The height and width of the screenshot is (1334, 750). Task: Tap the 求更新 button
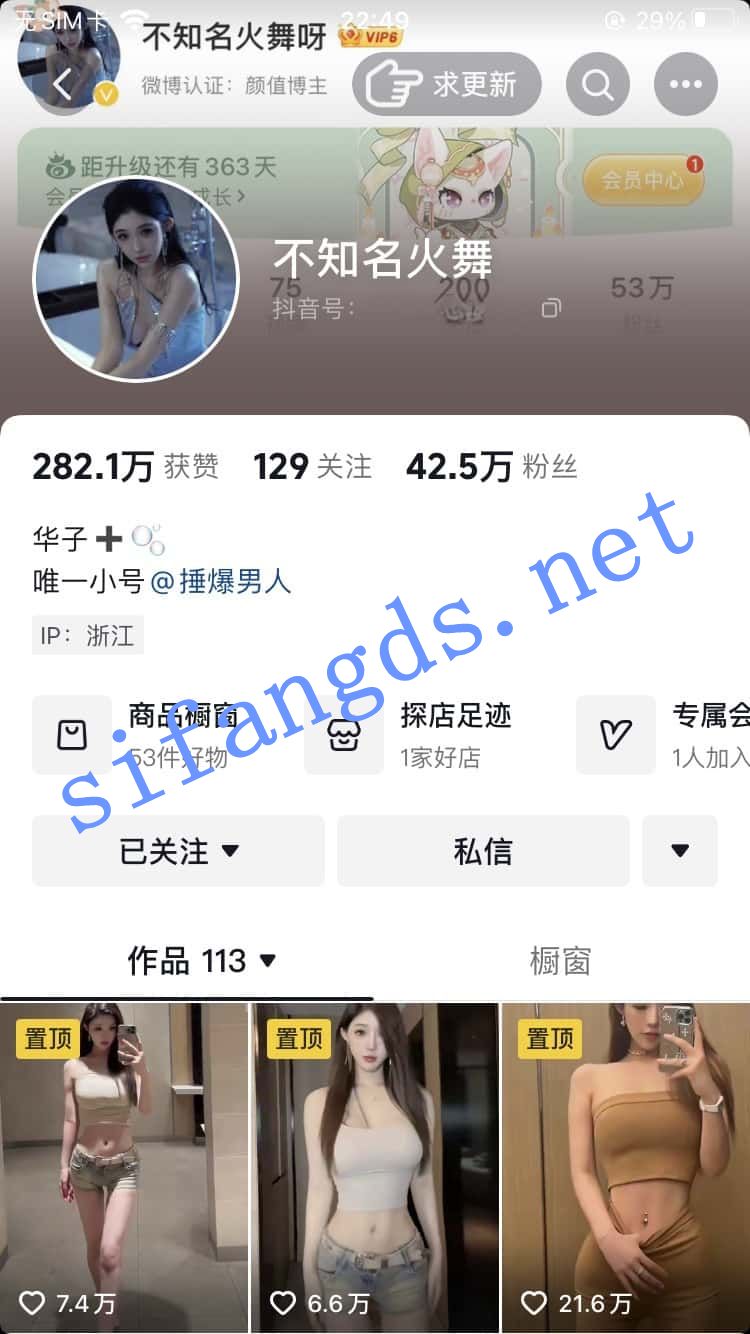(x=446, y=85)
